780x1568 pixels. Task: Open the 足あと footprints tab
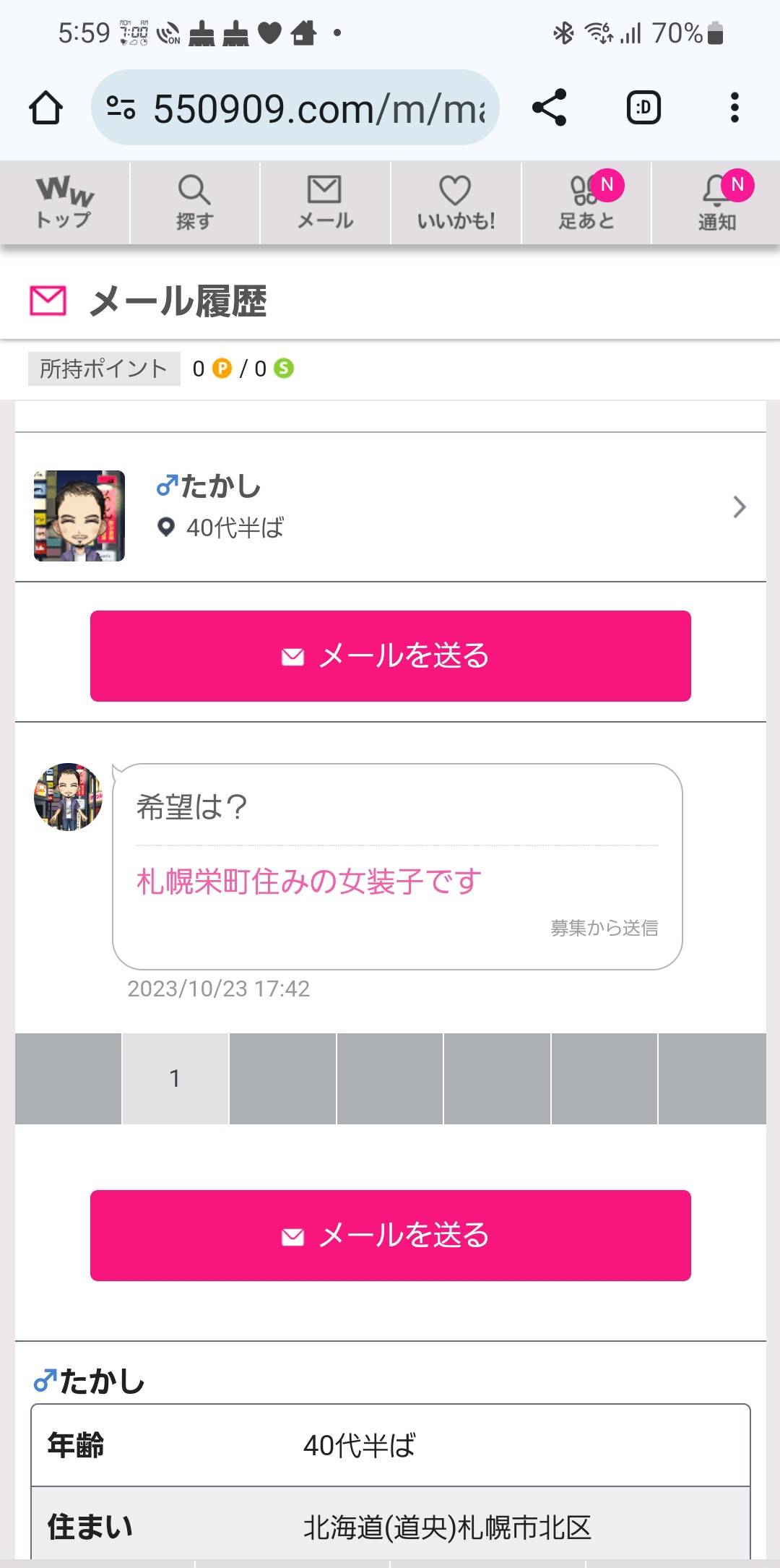tap(586, 203)
